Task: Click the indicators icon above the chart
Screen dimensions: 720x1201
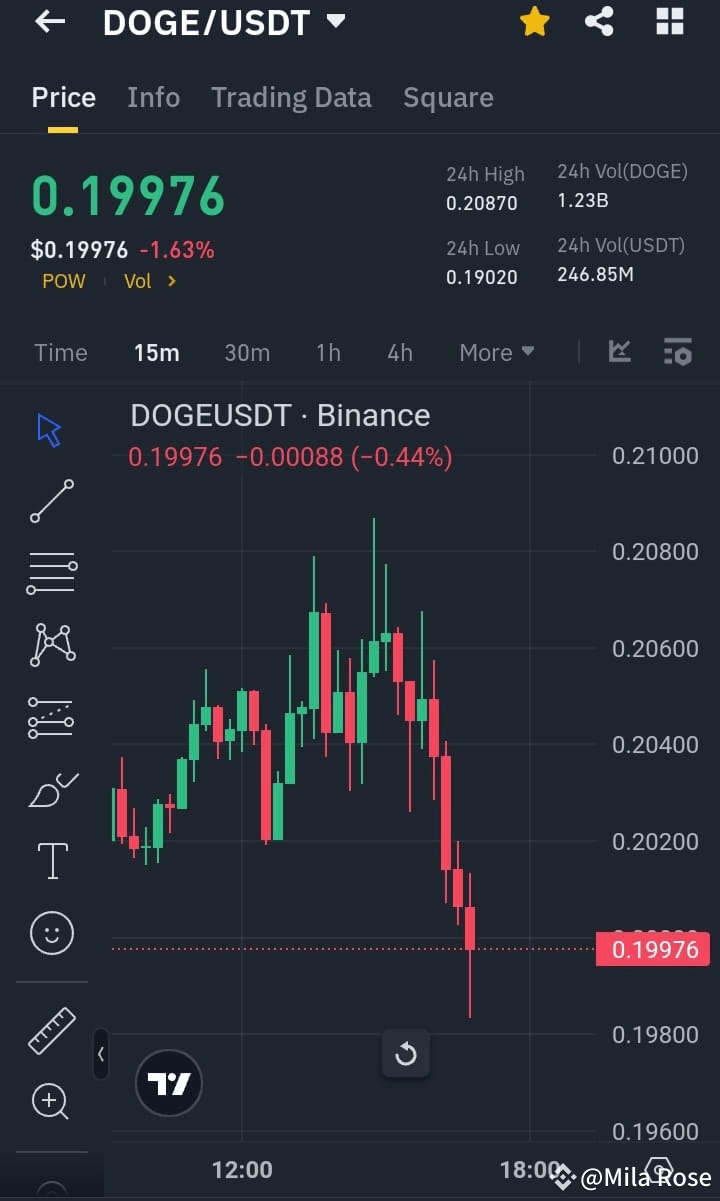Action: tap(619, 352)
